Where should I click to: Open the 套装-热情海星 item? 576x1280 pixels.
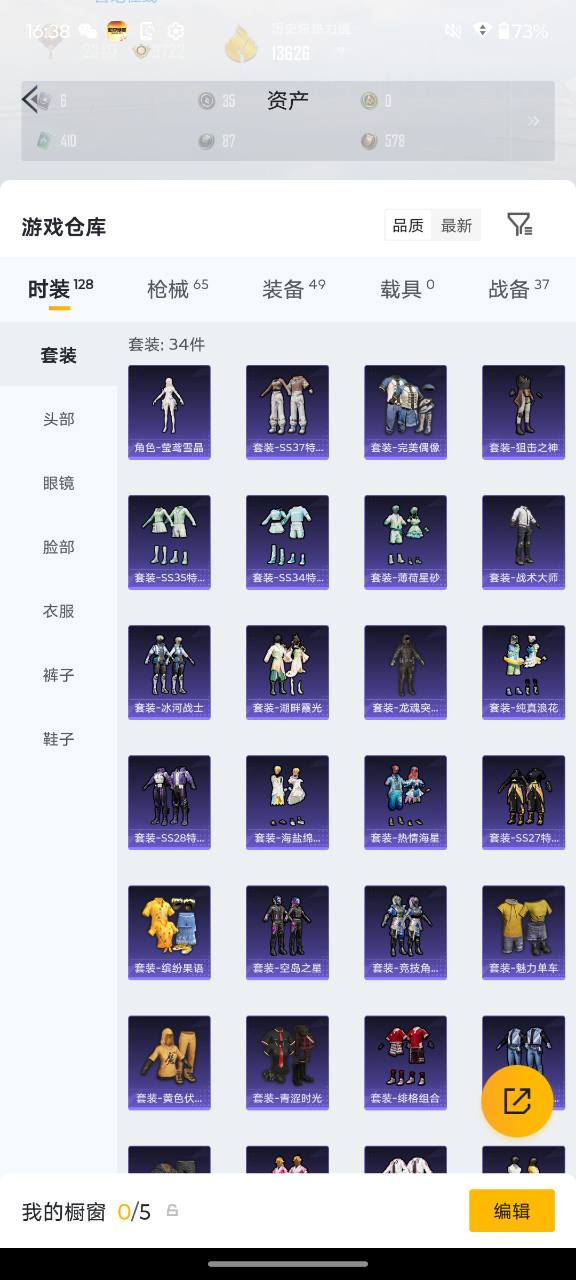coord(405,802)
